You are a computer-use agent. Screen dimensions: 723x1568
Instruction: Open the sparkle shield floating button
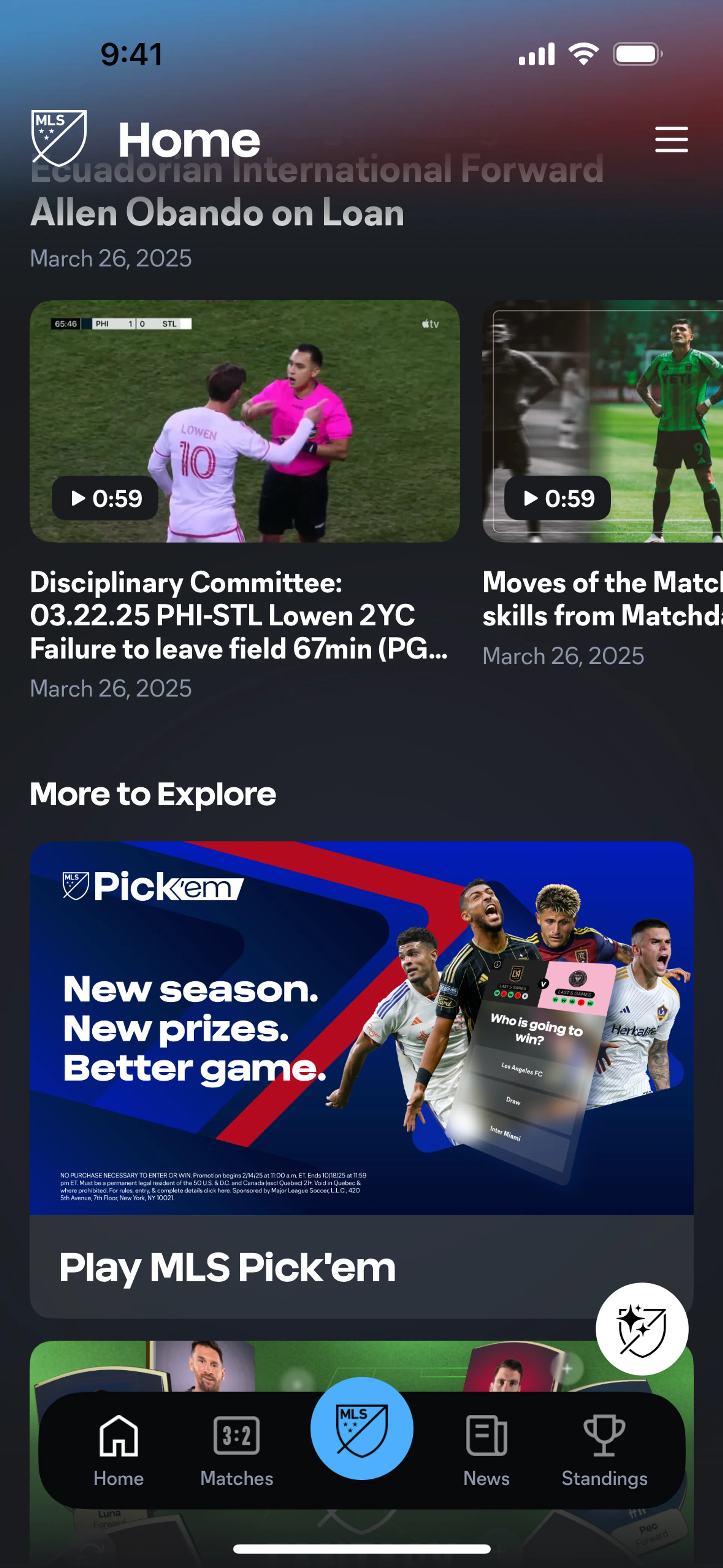click(641, 1328)
